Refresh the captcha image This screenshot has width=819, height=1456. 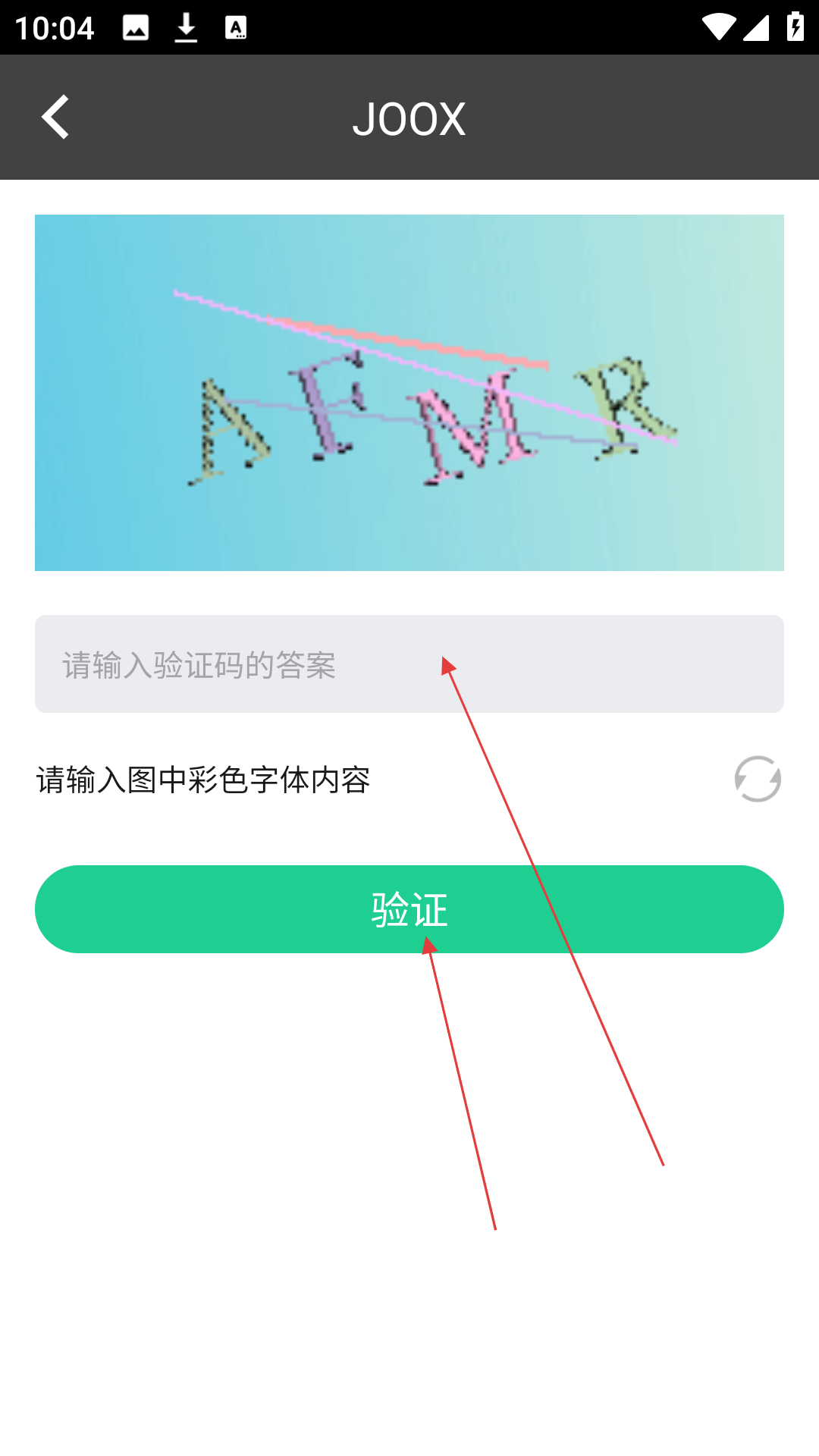[x=758, y=779]
